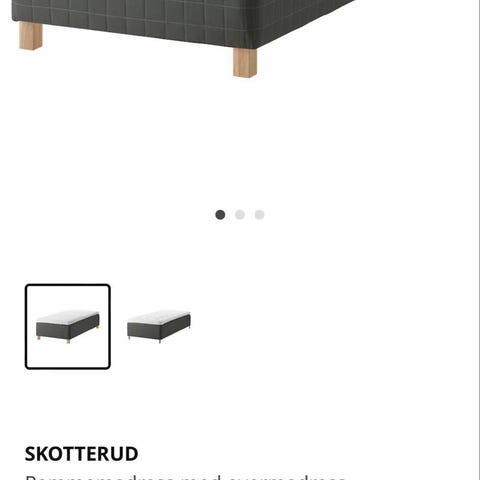Jump to the second image dot

pyautogui.click(x=240, y=215)
